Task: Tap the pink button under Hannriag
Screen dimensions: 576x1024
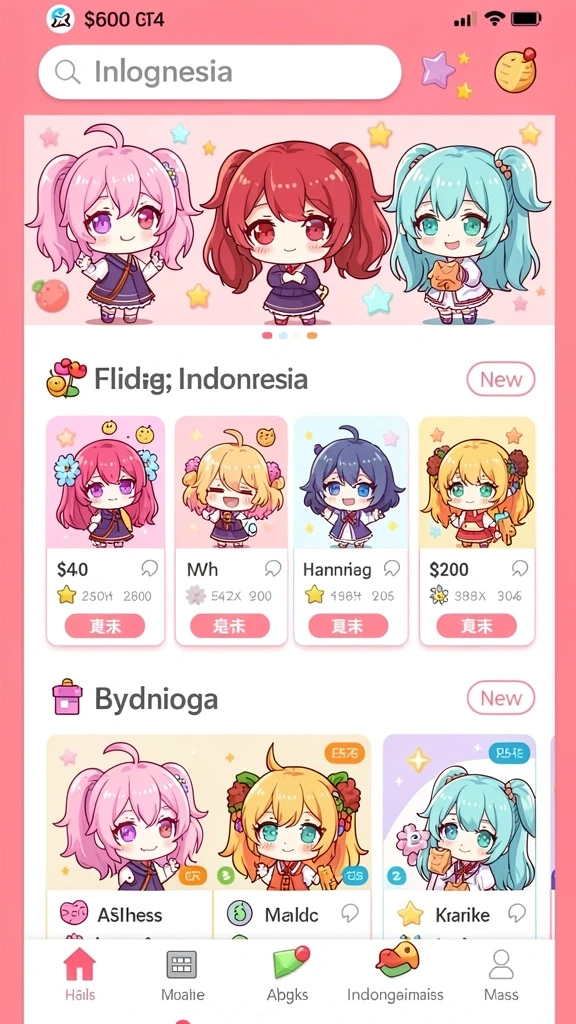Action: point(348,626)
